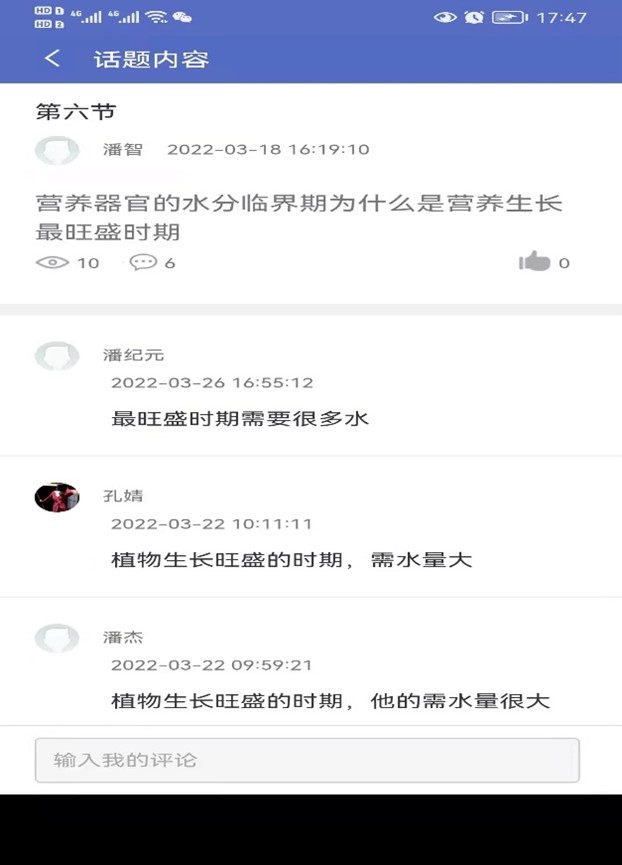The image size is (622, 865).
Task: Open 潘纪元's profile avatar
Action: [57, 356]
